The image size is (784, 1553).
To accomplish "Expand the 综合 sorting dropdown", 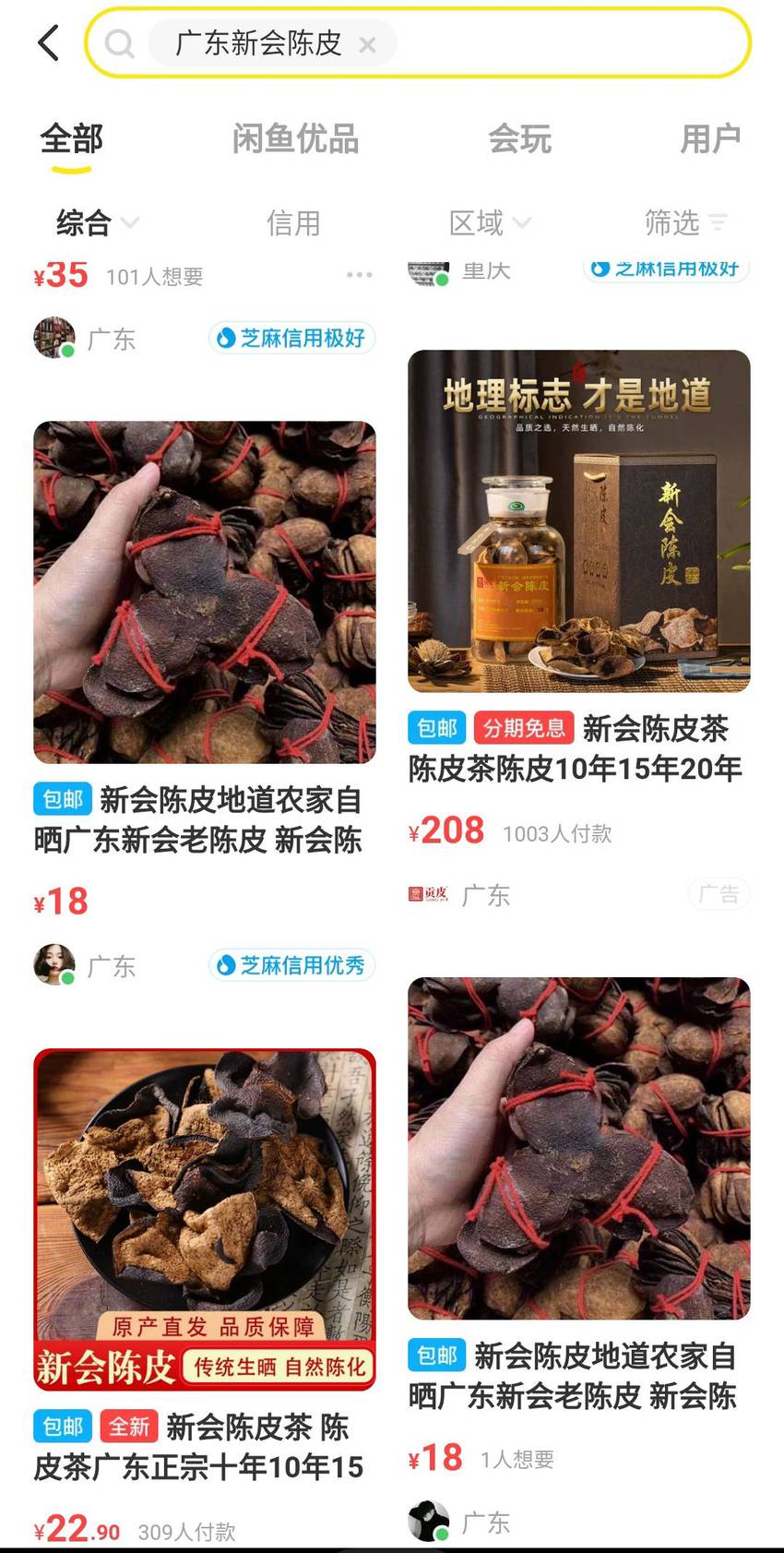I will pos(97,222).
